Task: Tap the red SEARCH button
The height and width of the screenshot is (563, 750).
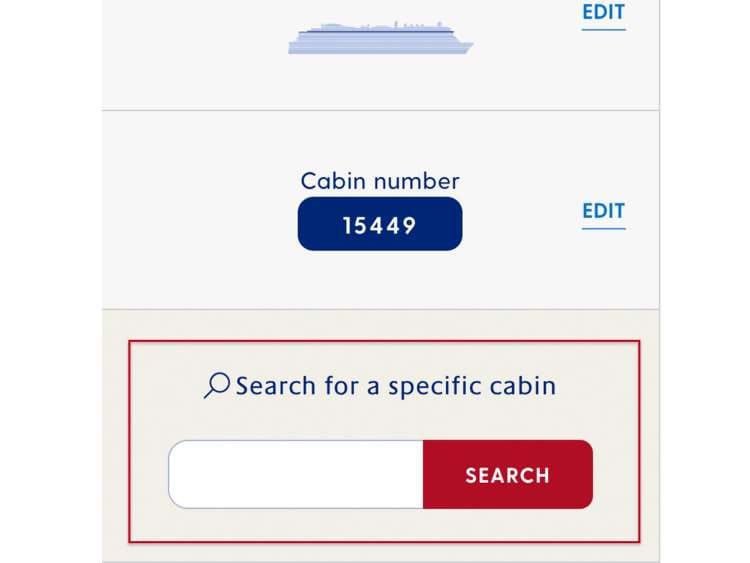Action: point(507,475)
